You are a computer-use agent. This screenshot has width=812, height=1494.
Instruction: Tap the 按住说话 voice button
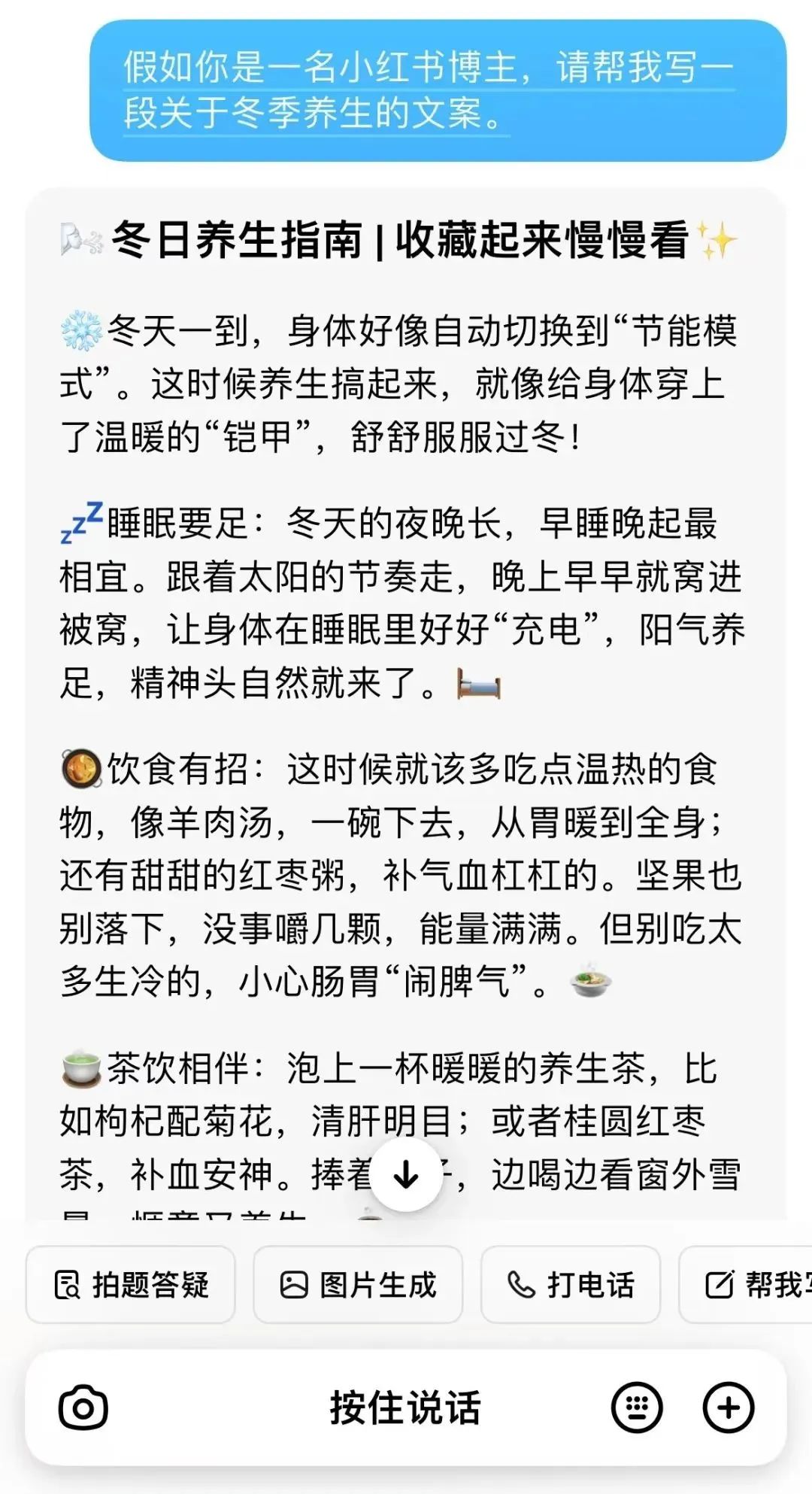(405, 1407)
